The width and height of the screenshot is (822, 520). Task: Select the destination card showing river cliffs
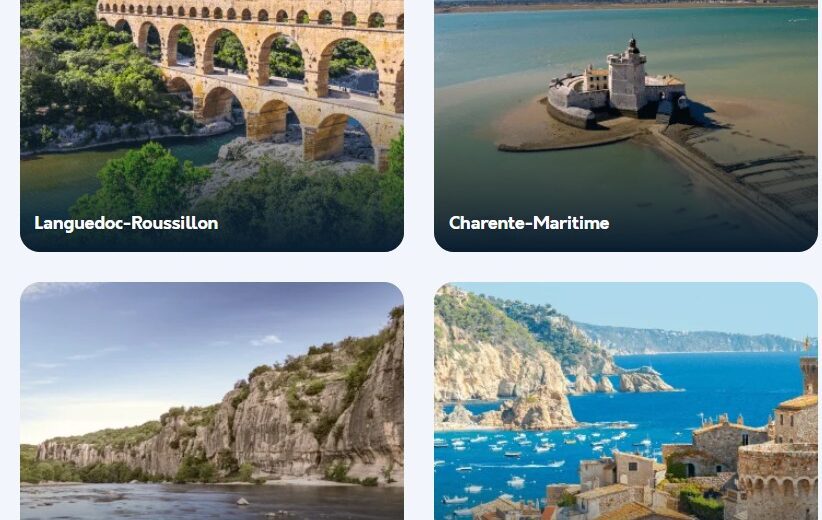212,401
